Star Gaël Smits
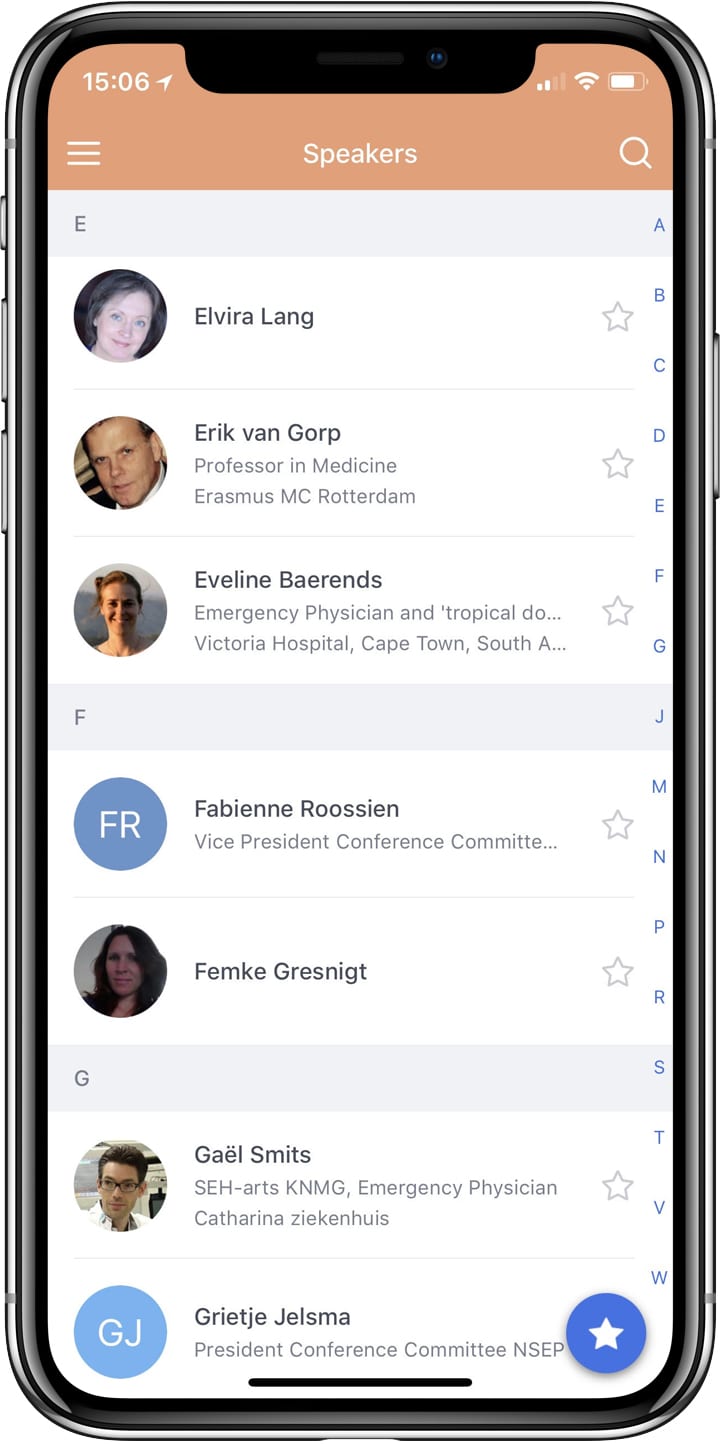Viewport: 720px width, 1444px height. (617, 1186)
